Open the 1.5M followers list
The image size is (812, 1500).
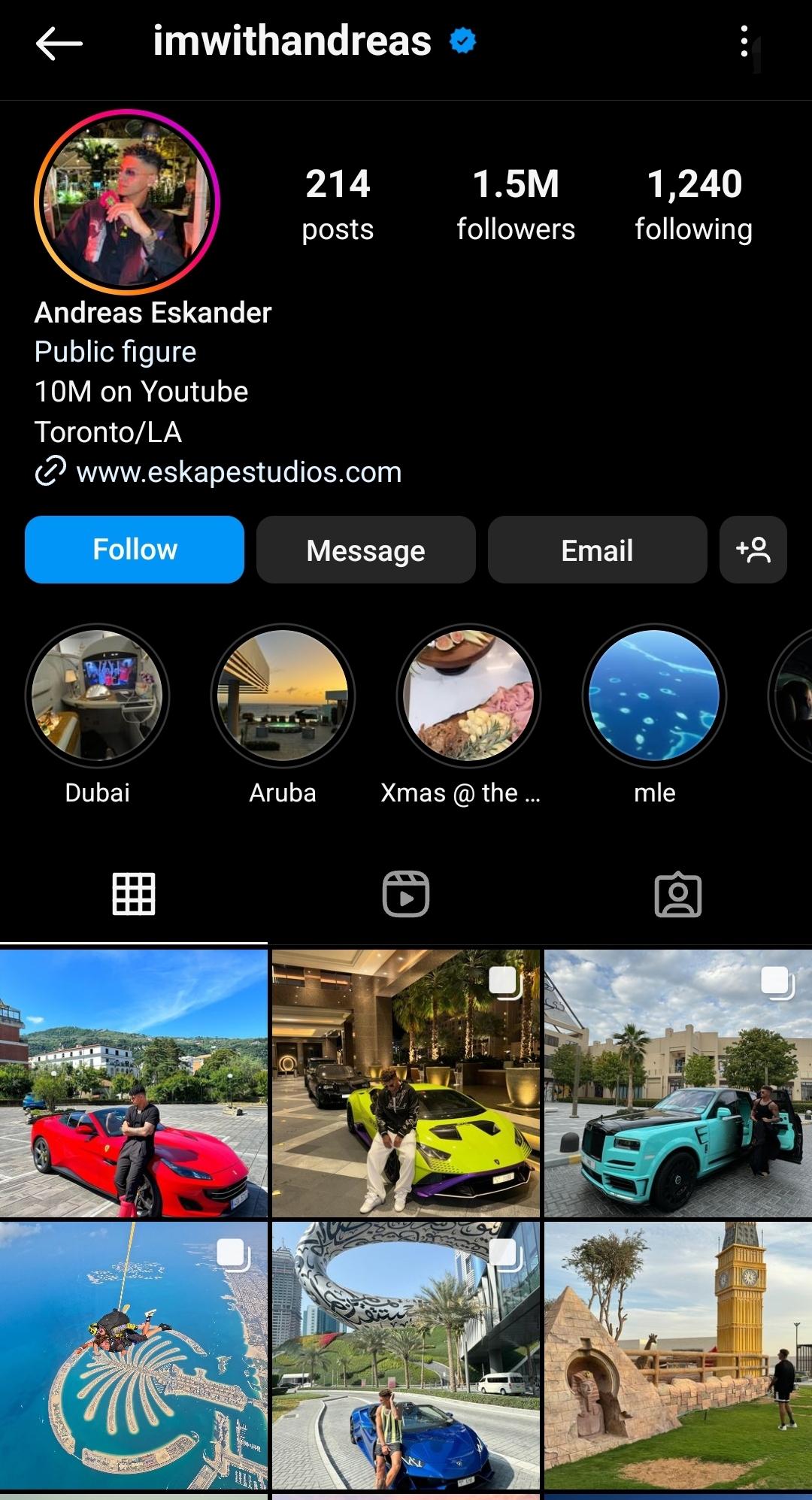point(516,205)
